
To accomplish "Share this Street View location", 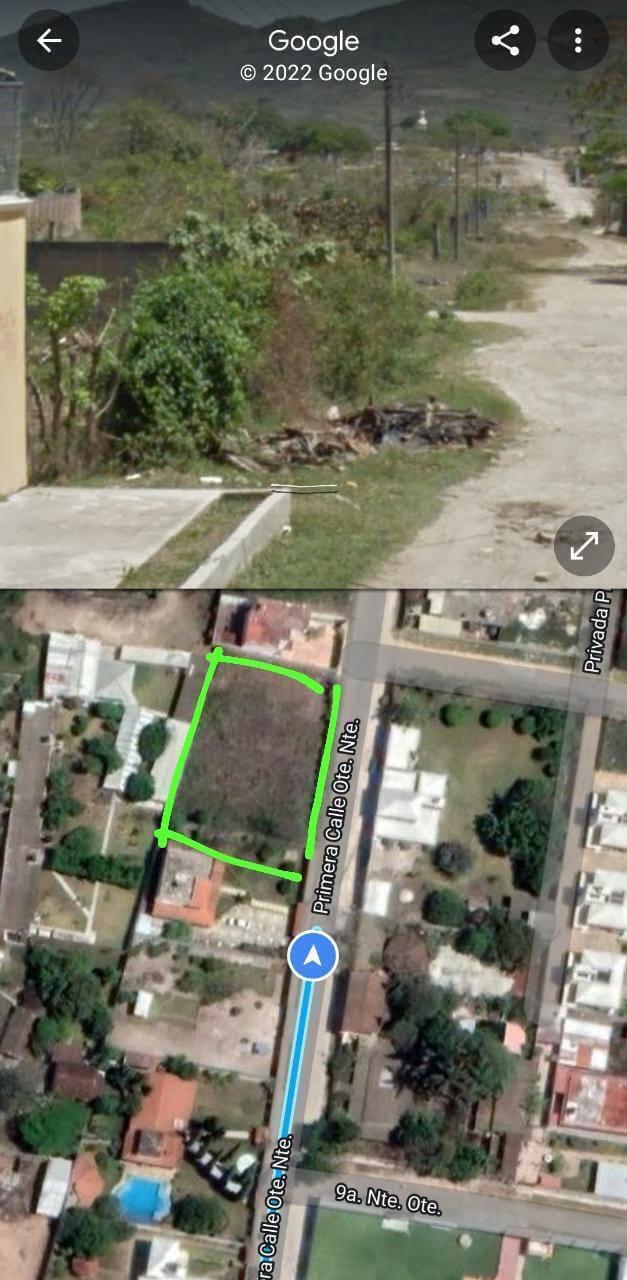I will (505, 40).
